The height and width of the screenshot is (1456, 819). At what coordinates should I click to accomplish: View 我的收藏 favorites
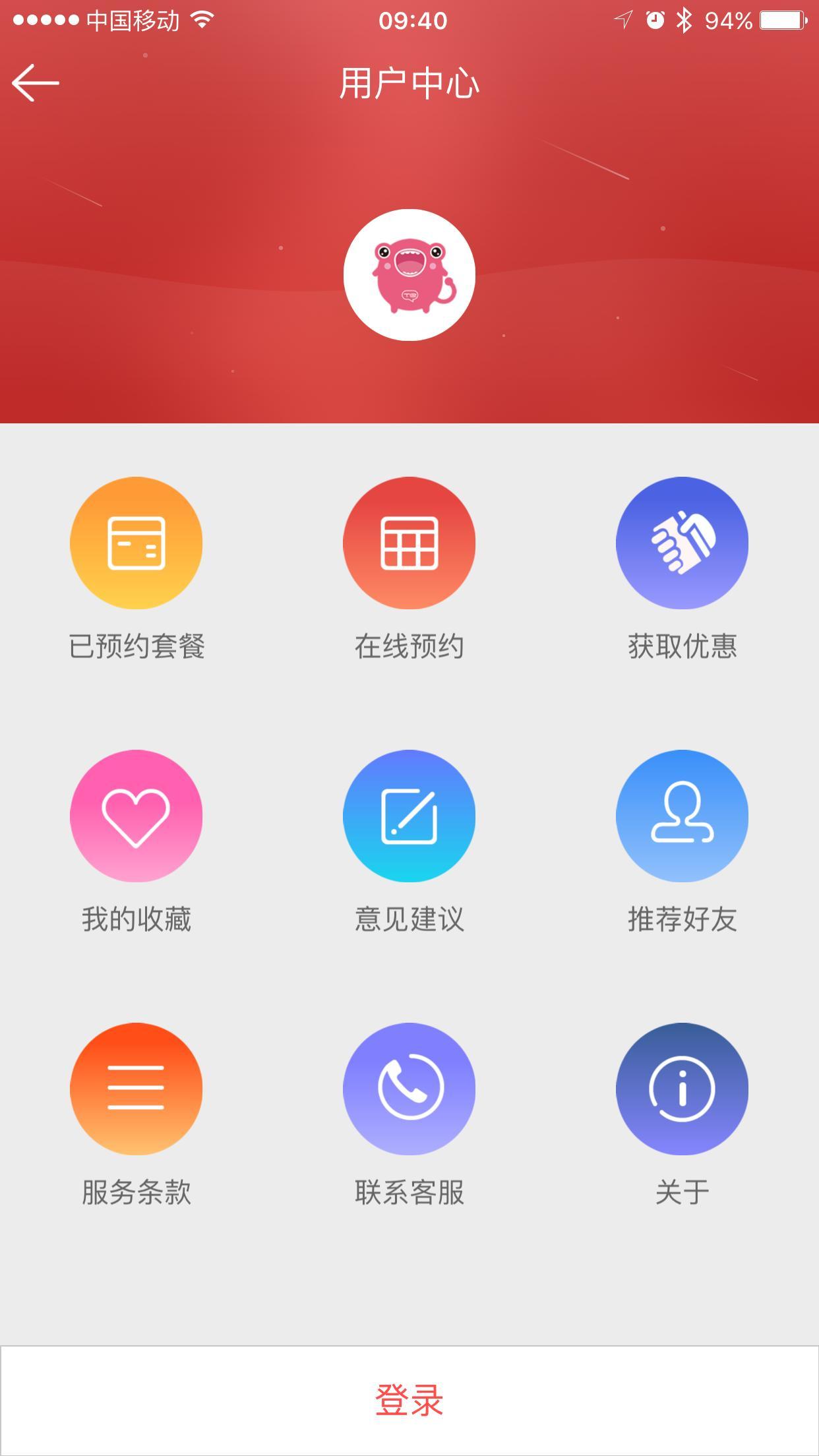[136, 816]
